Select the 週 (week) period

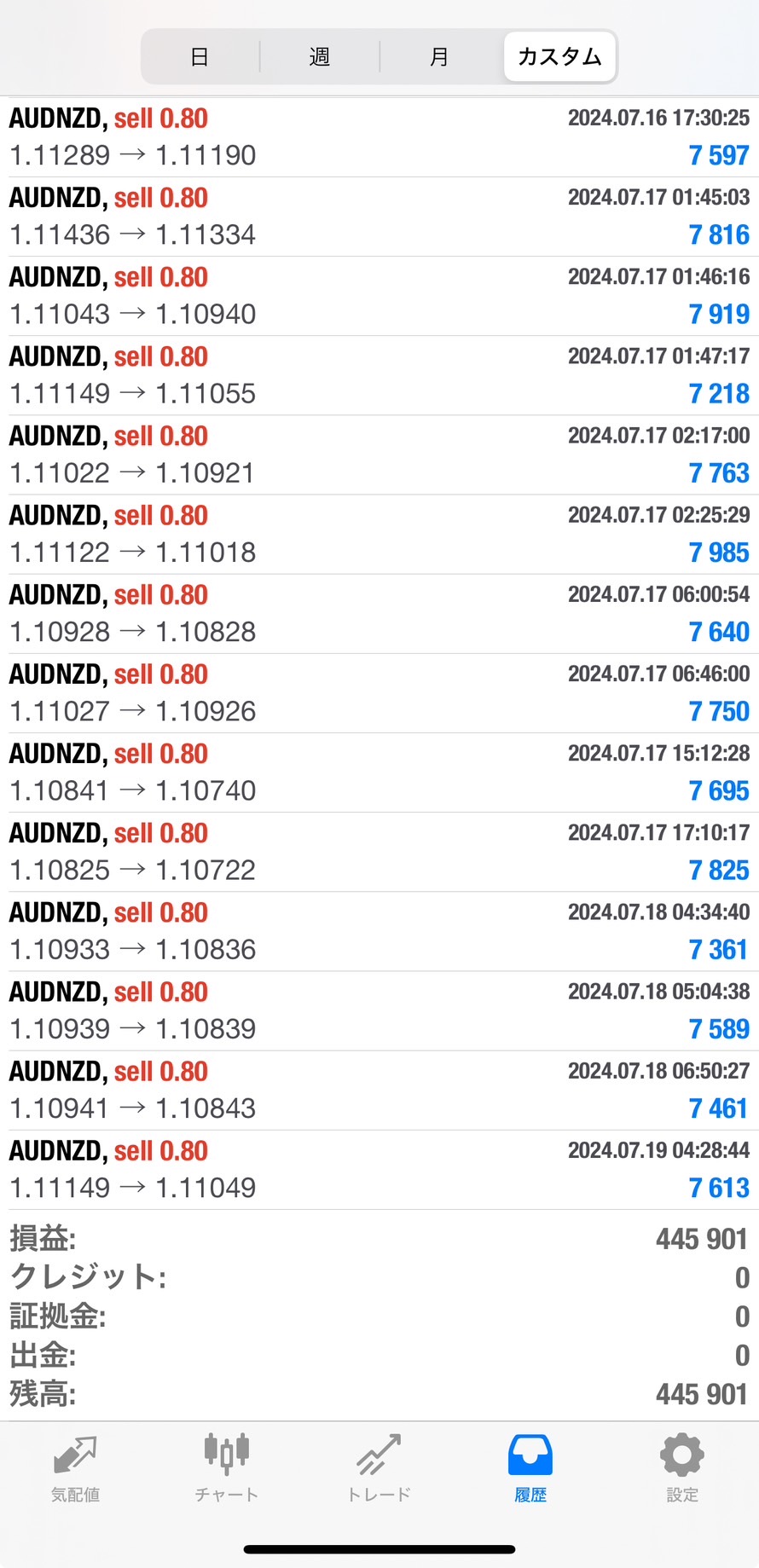pyautogui.click(x=320, y=57)
